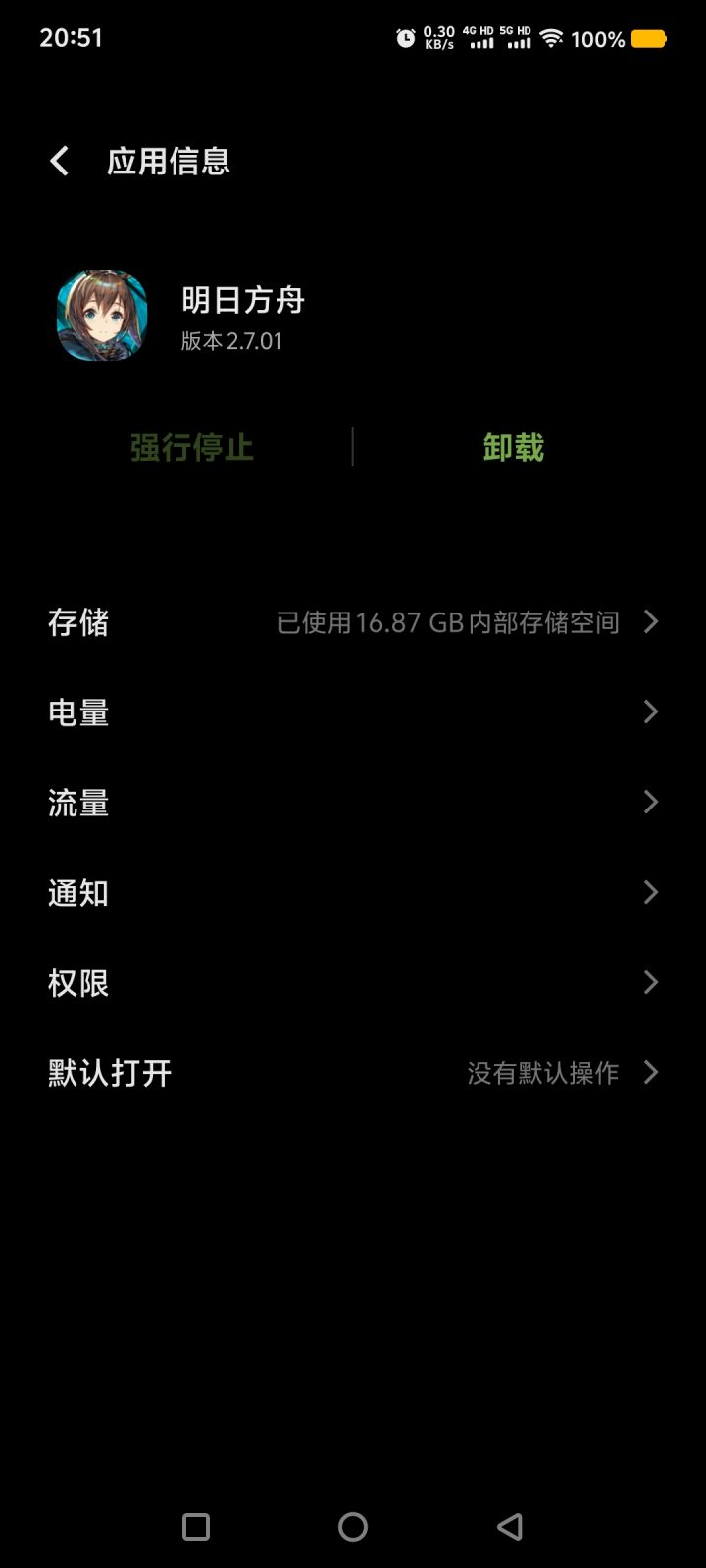The width and height of the screenshot is (706, 1568).
Task: Open the 通知 notification settings
Action: pyautogui.click(x=353, y=892)
